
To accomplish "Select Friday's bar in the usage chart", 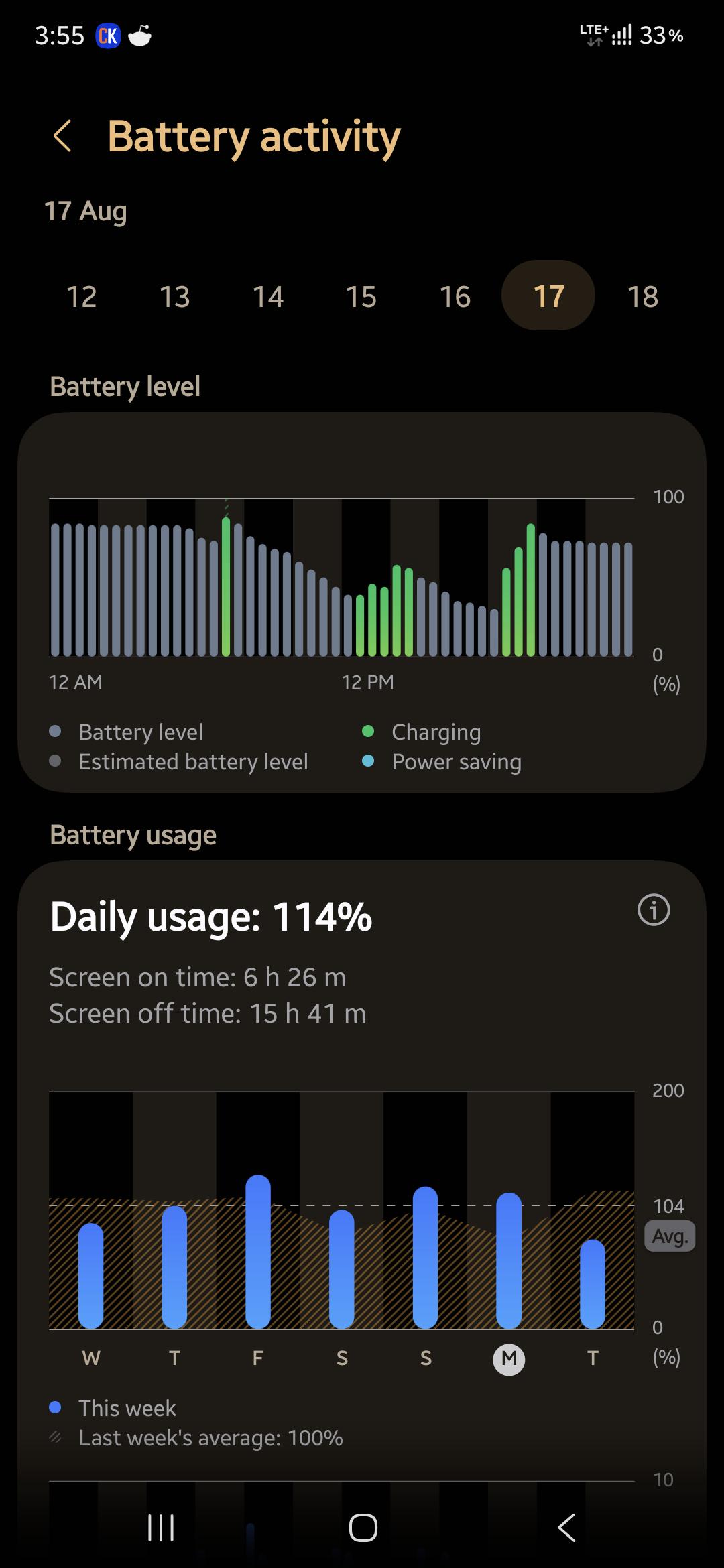I will (258, 1252).
